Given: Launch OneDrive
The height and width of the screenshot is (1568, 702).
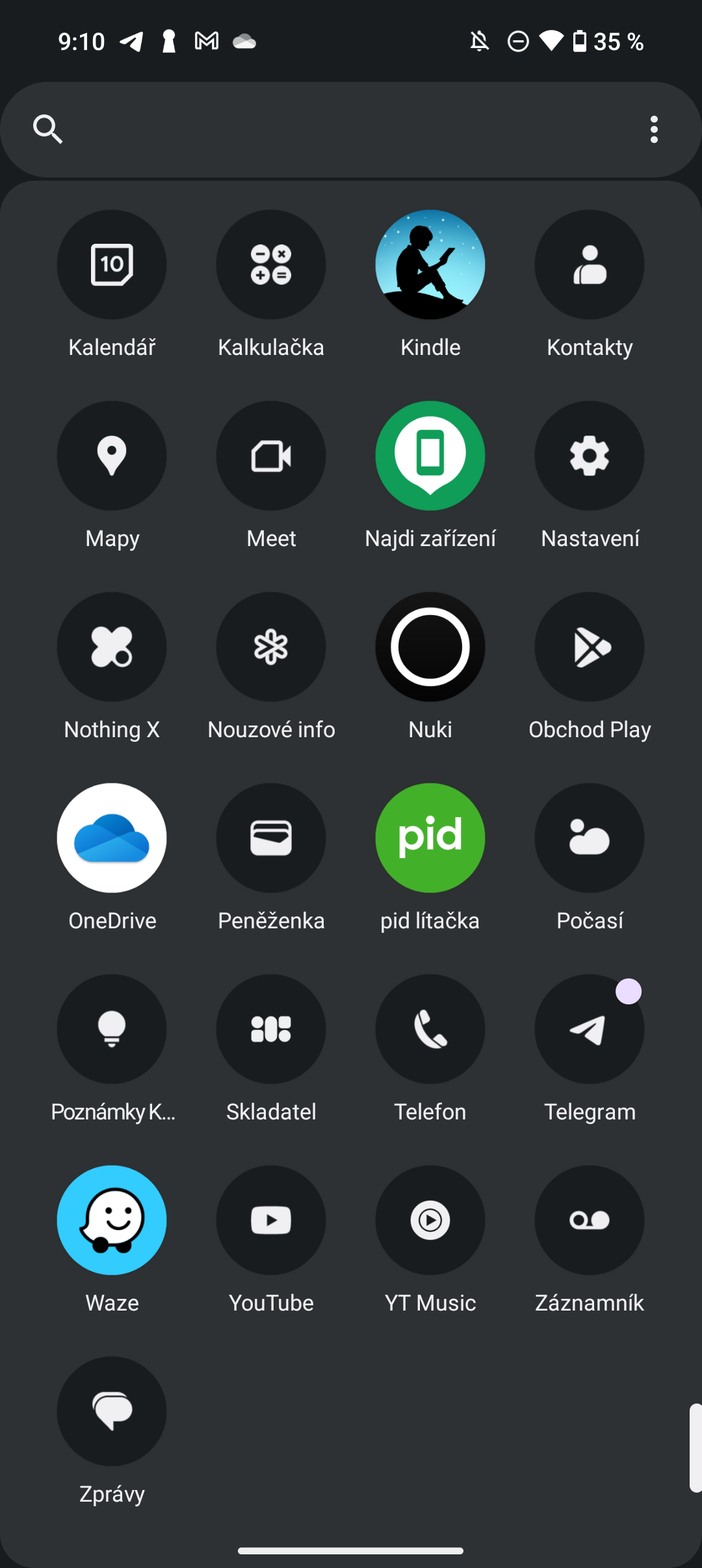Looking at the screenshot, I should 111,837.
